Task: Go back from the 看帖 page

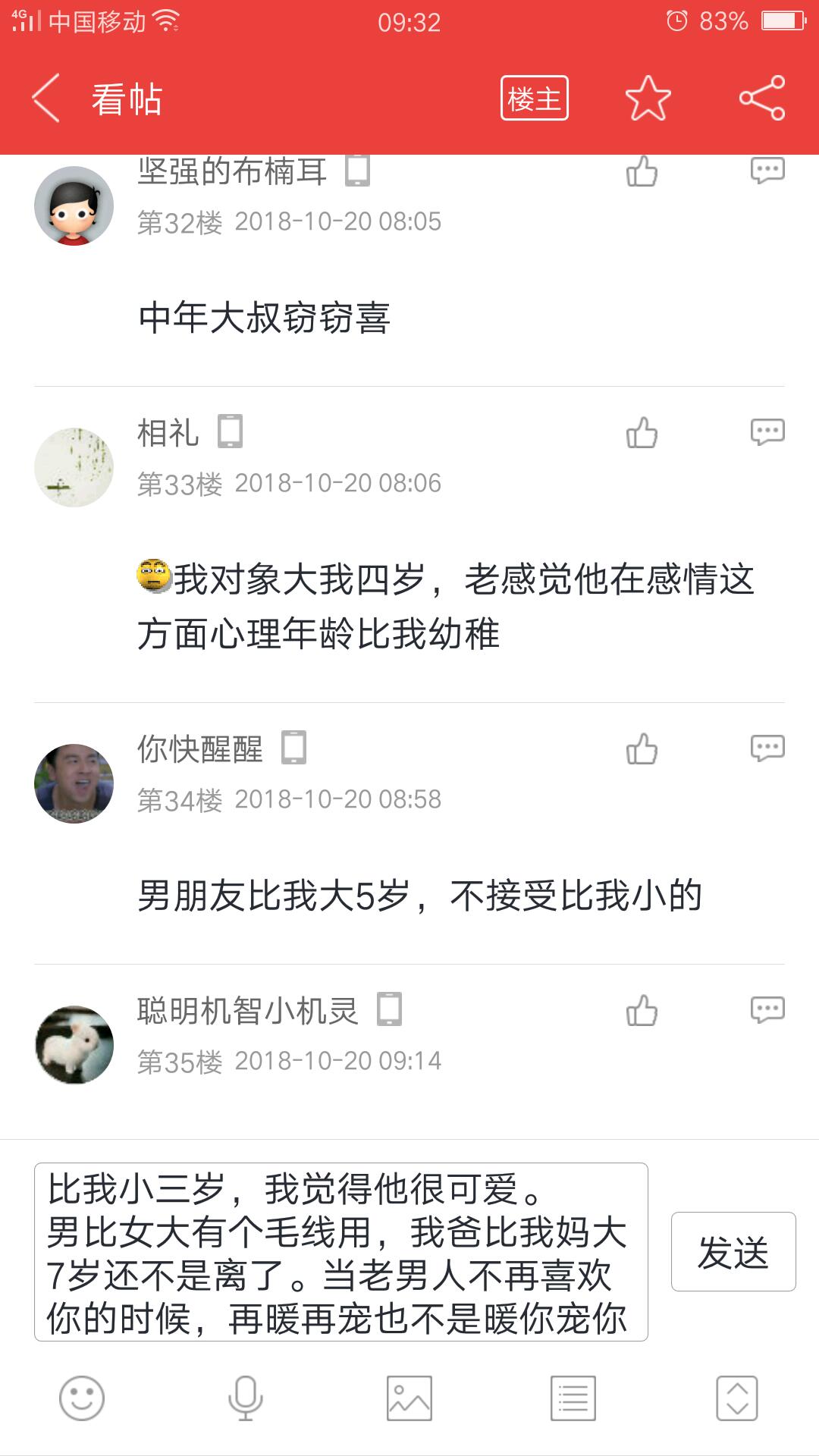Action: 45,99
